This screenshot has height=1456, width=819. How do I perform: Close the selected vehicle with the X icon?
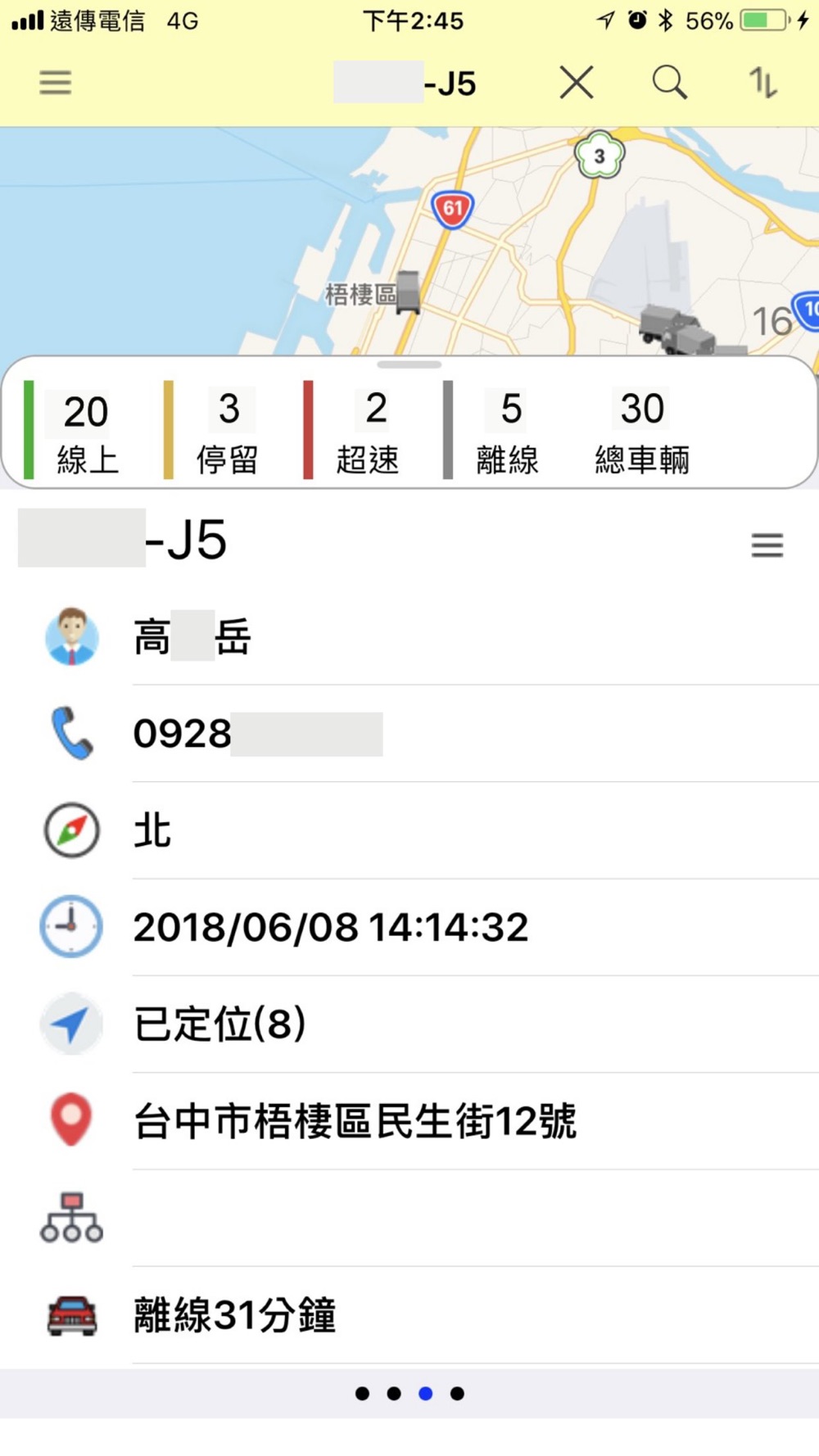point(577,83)
